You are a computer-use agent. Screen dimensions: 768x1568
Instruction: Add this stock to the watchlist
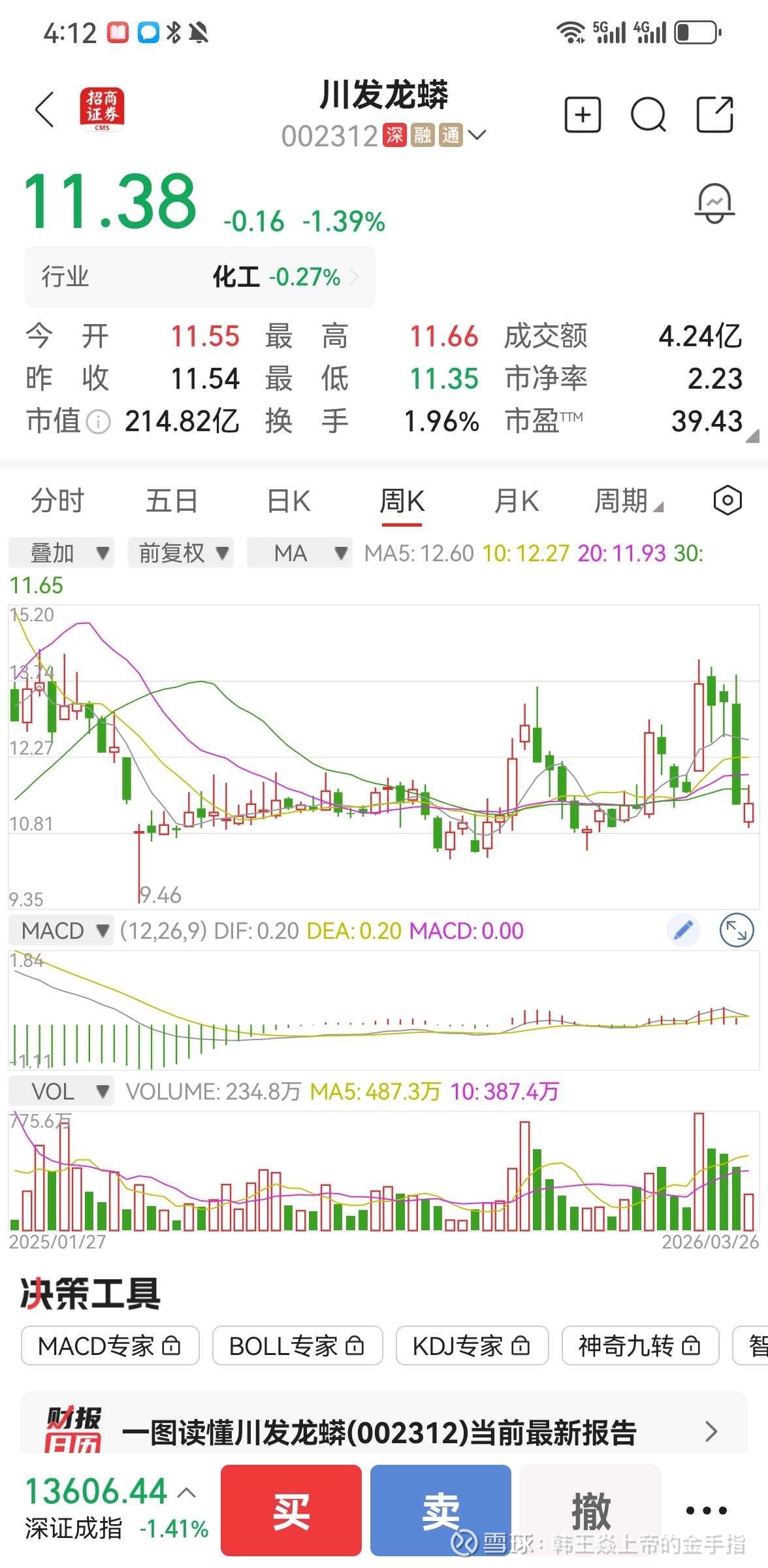coord(582,115)
